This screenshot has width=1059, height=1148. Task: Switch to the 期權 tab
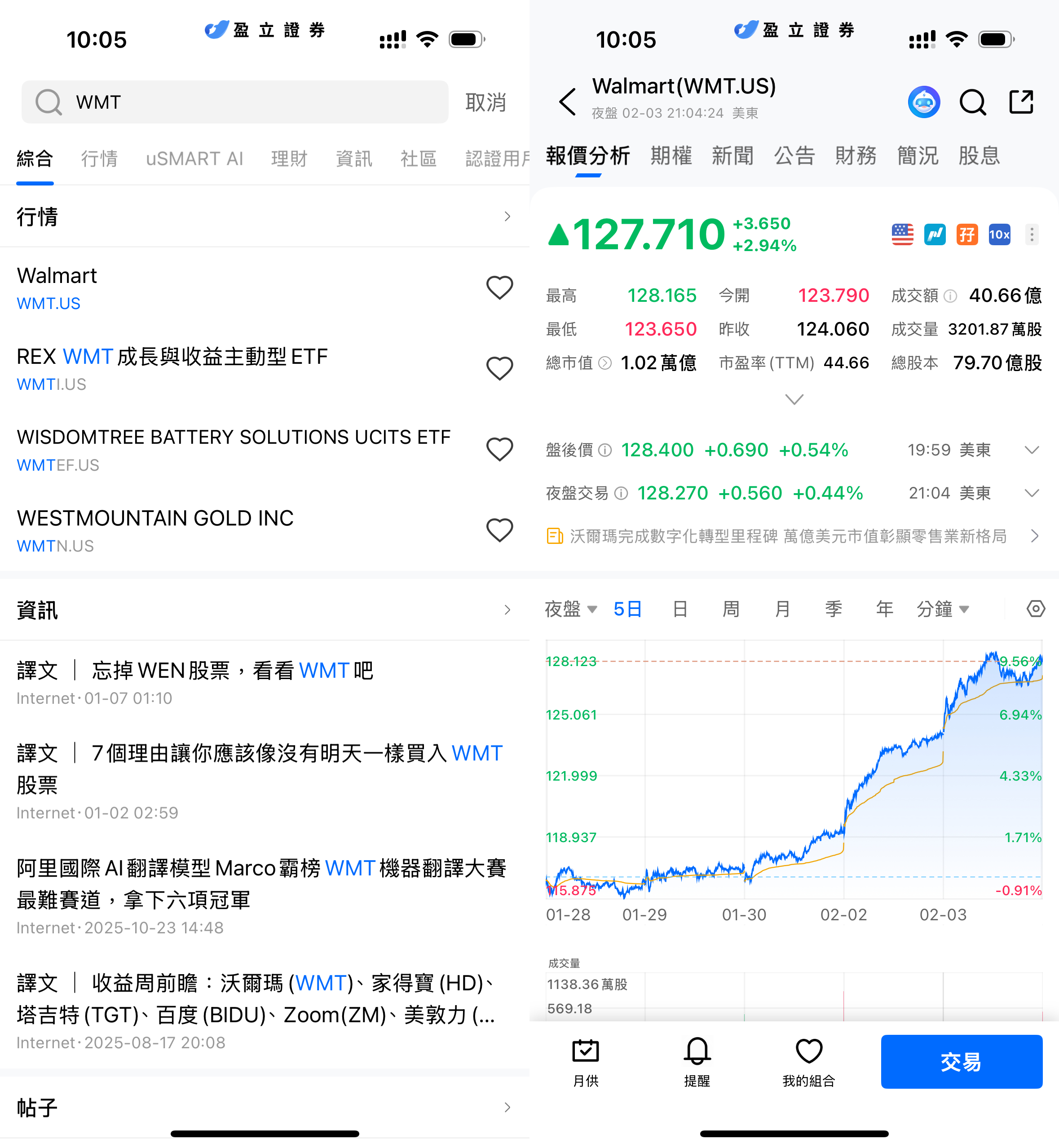click(x=671, y=156)
